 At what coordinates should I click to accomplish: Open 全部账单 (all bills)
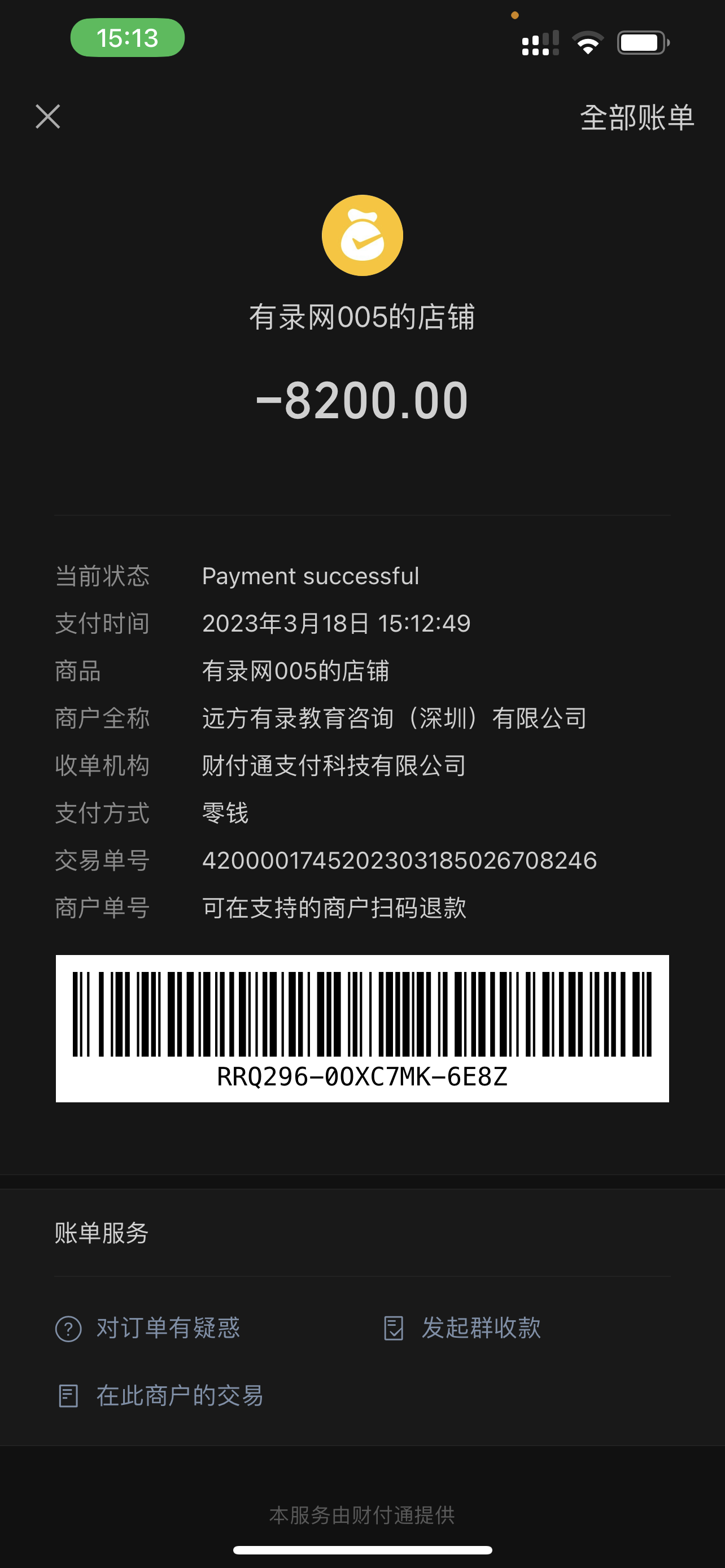point(636,117)
